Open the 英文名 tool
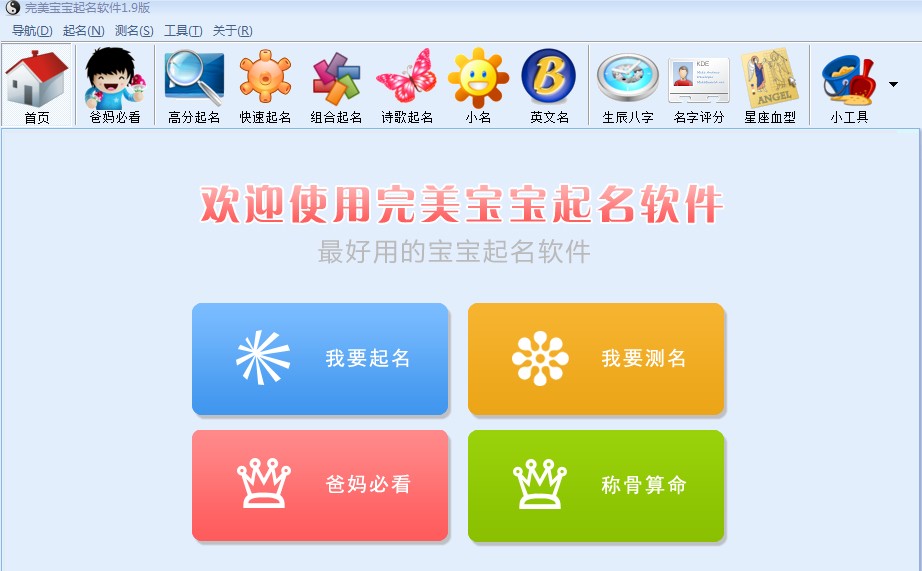The width and height of the screenshot is (922, 571). pyautogui.click(x=549, y=85)
